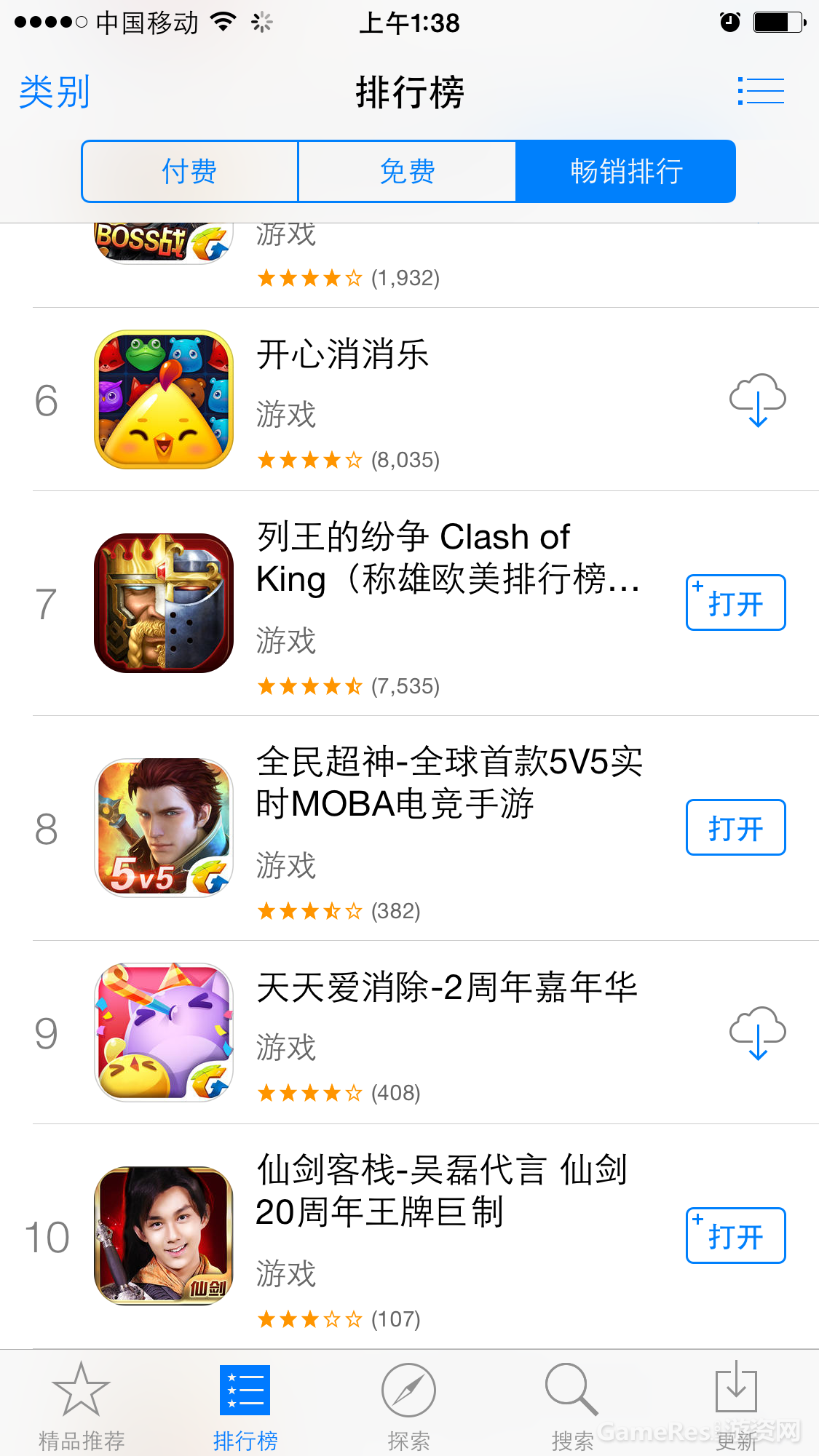Open the 类别 categories link

pyautogui.click(x=55, y=92)
